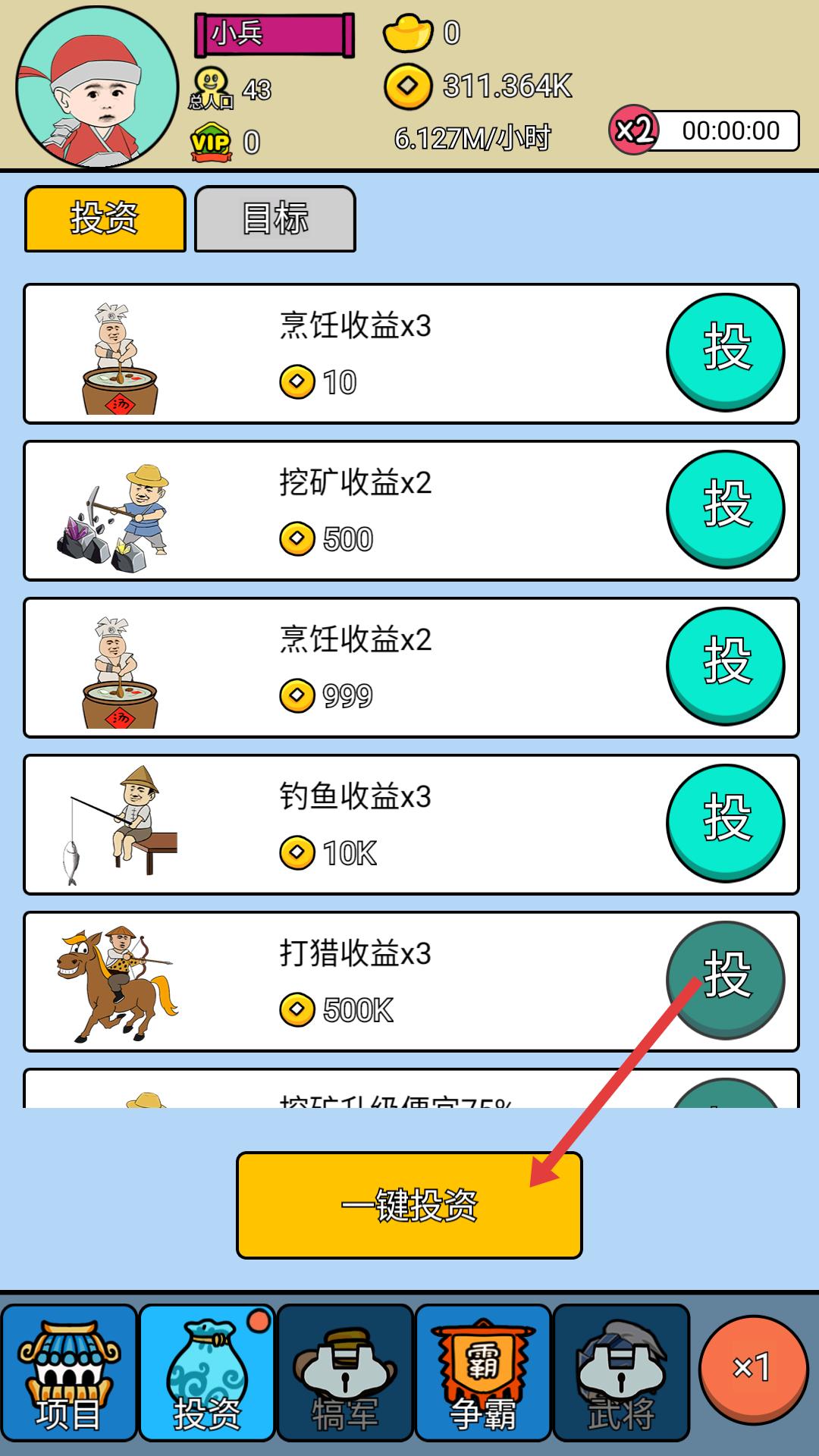This screenshot has height=1456, width=819.
Task: Invest in 打猎收益x3 for 500K
Action: 725,979
